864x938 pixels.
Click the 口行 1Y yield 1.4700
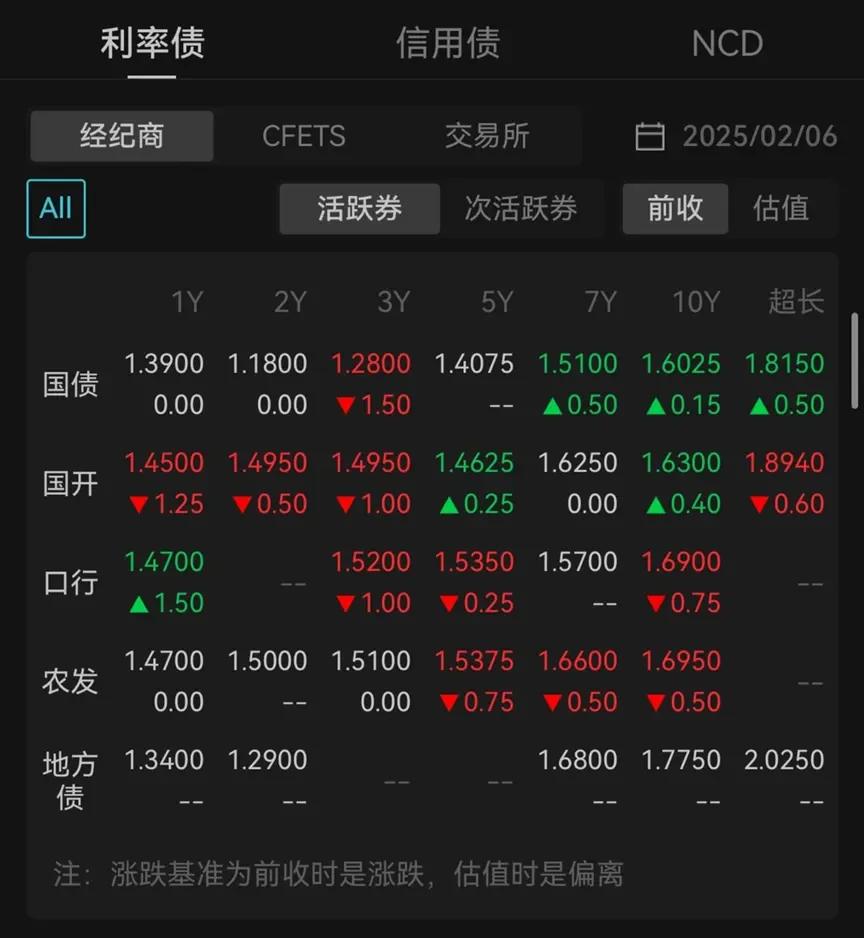(x=164, y=562)
